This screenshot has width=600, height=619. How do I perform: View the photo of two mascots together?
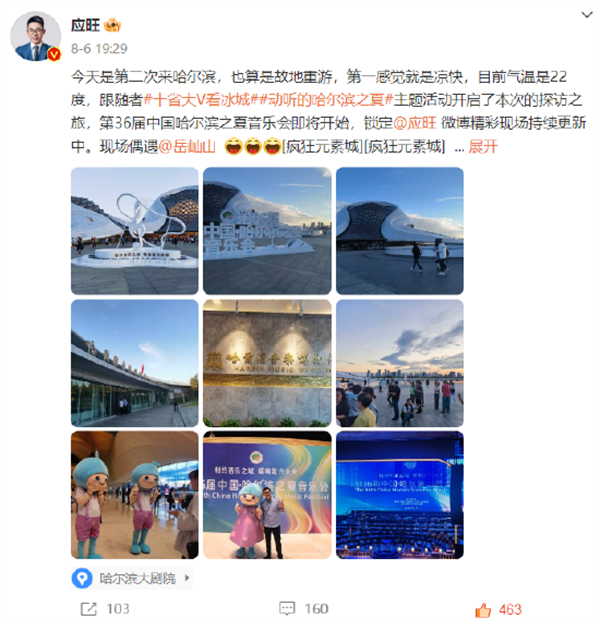[x=134, y=494]
